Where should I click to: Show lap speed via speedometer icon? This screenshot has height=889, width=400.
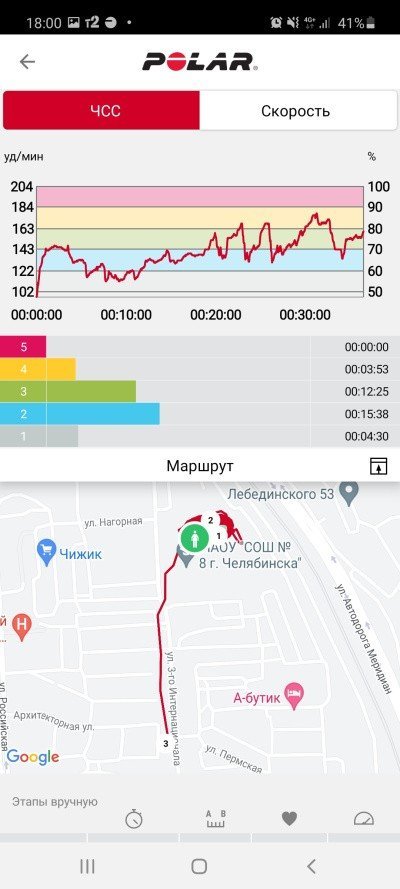[364, 818]
